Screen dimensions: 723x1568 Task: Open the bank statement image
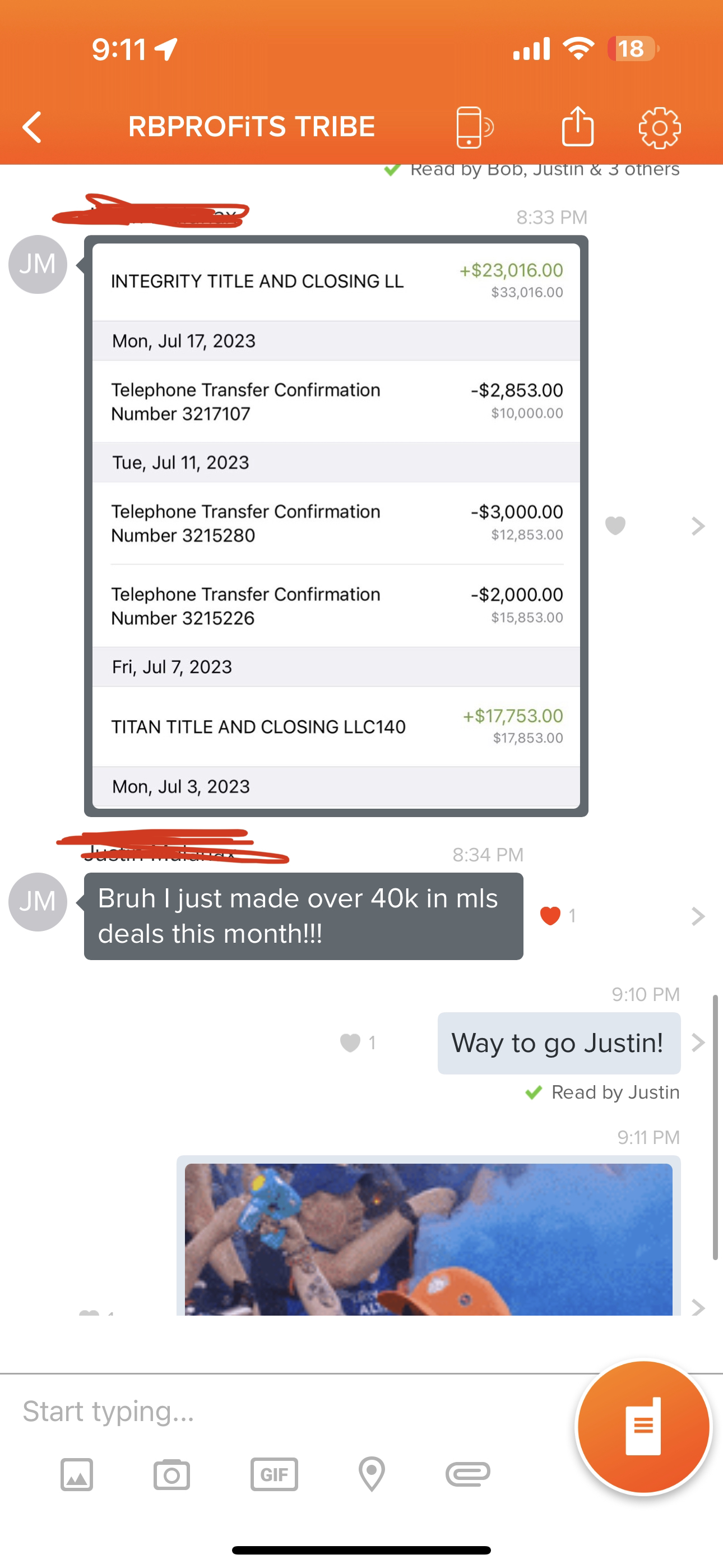336,526
